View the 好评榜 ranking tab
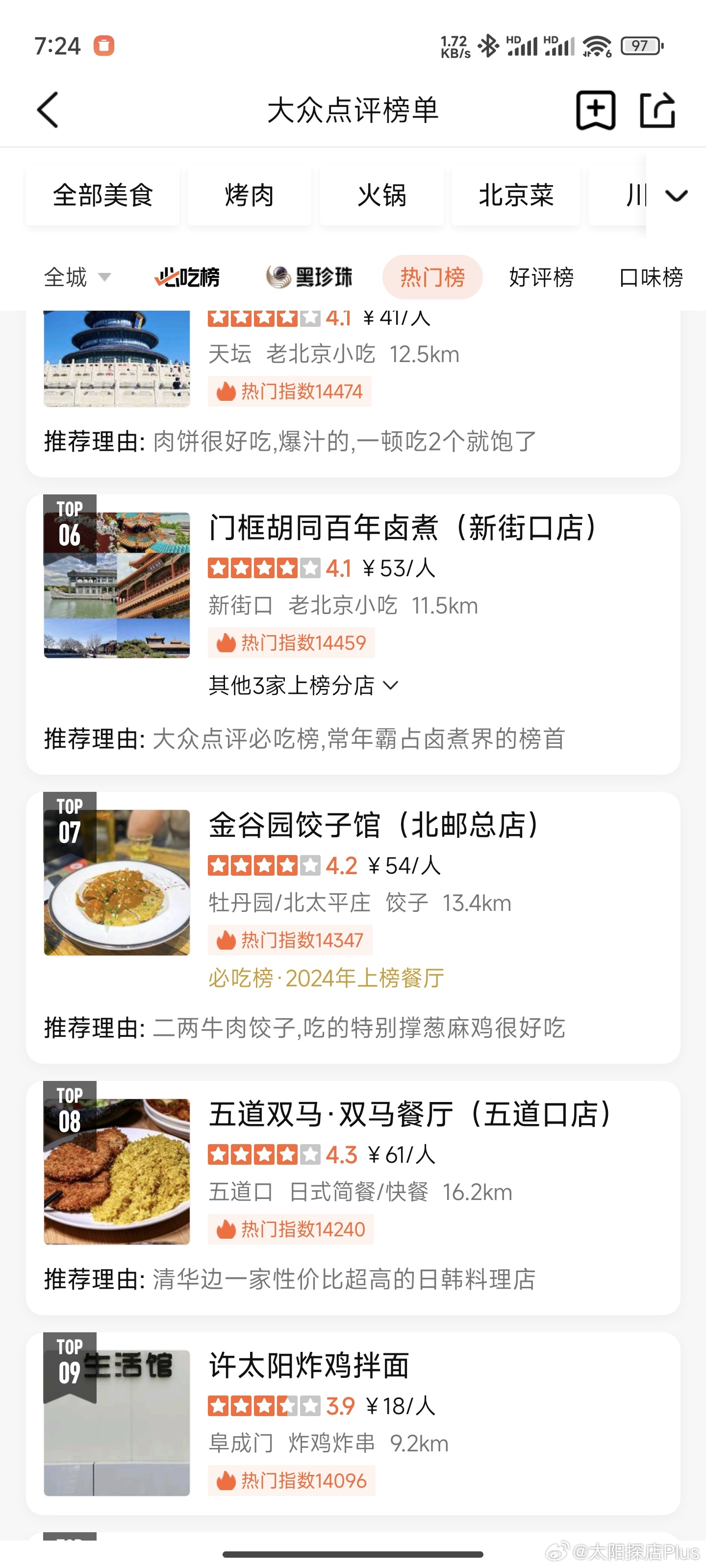The height and width of the screenshot is (1568, 706). [541, 277]
